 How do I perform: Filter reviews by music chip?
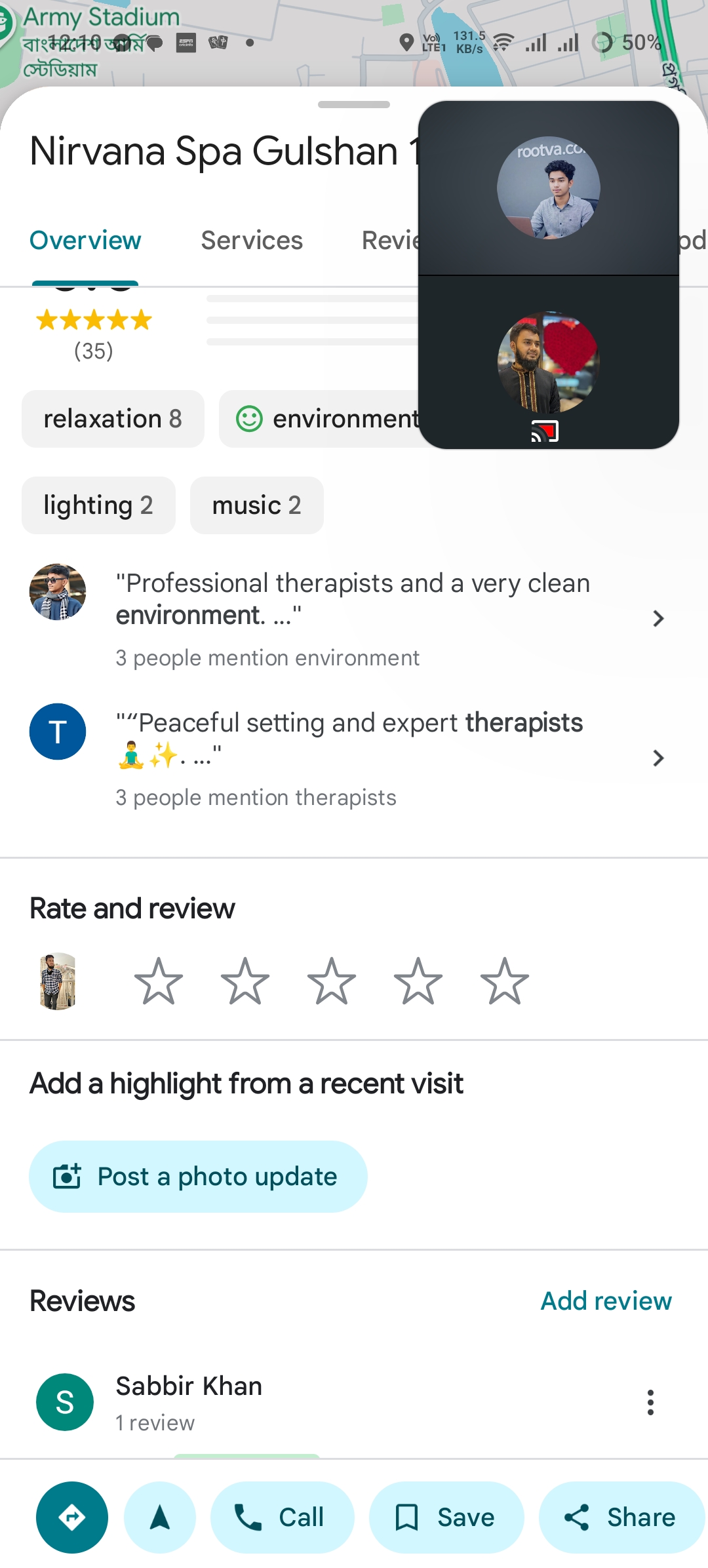point(256,505)
